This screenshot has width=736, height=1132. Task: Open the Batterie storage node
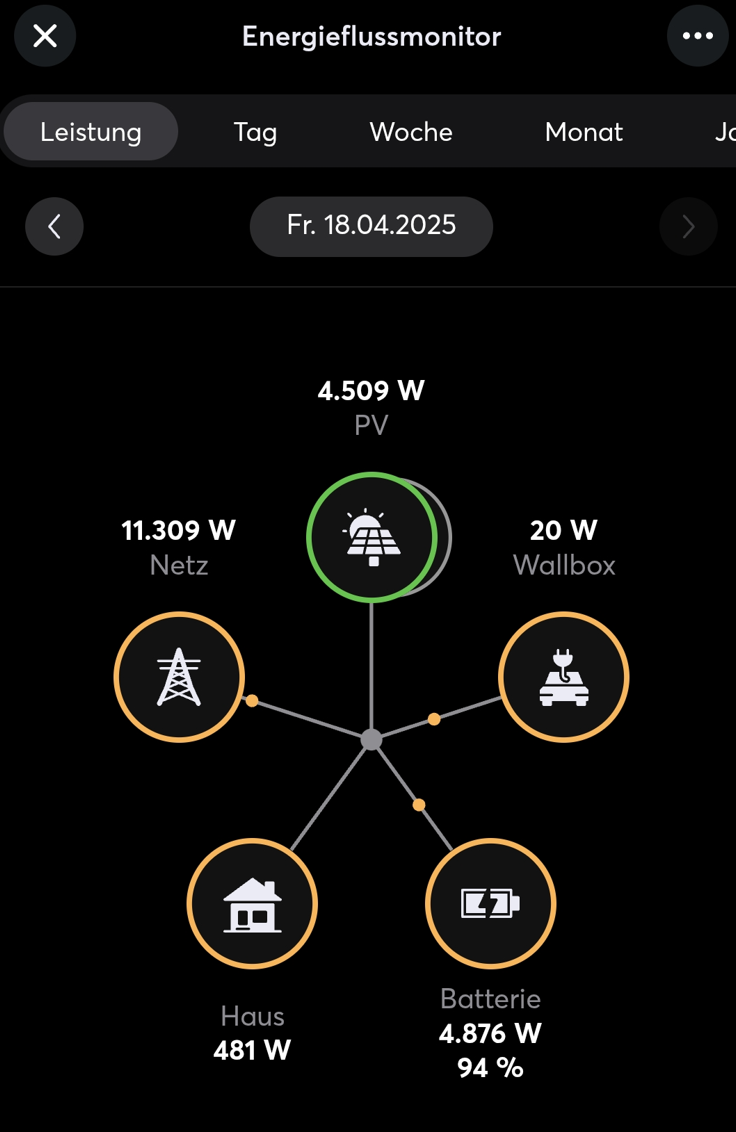click(x=490, y=904)
